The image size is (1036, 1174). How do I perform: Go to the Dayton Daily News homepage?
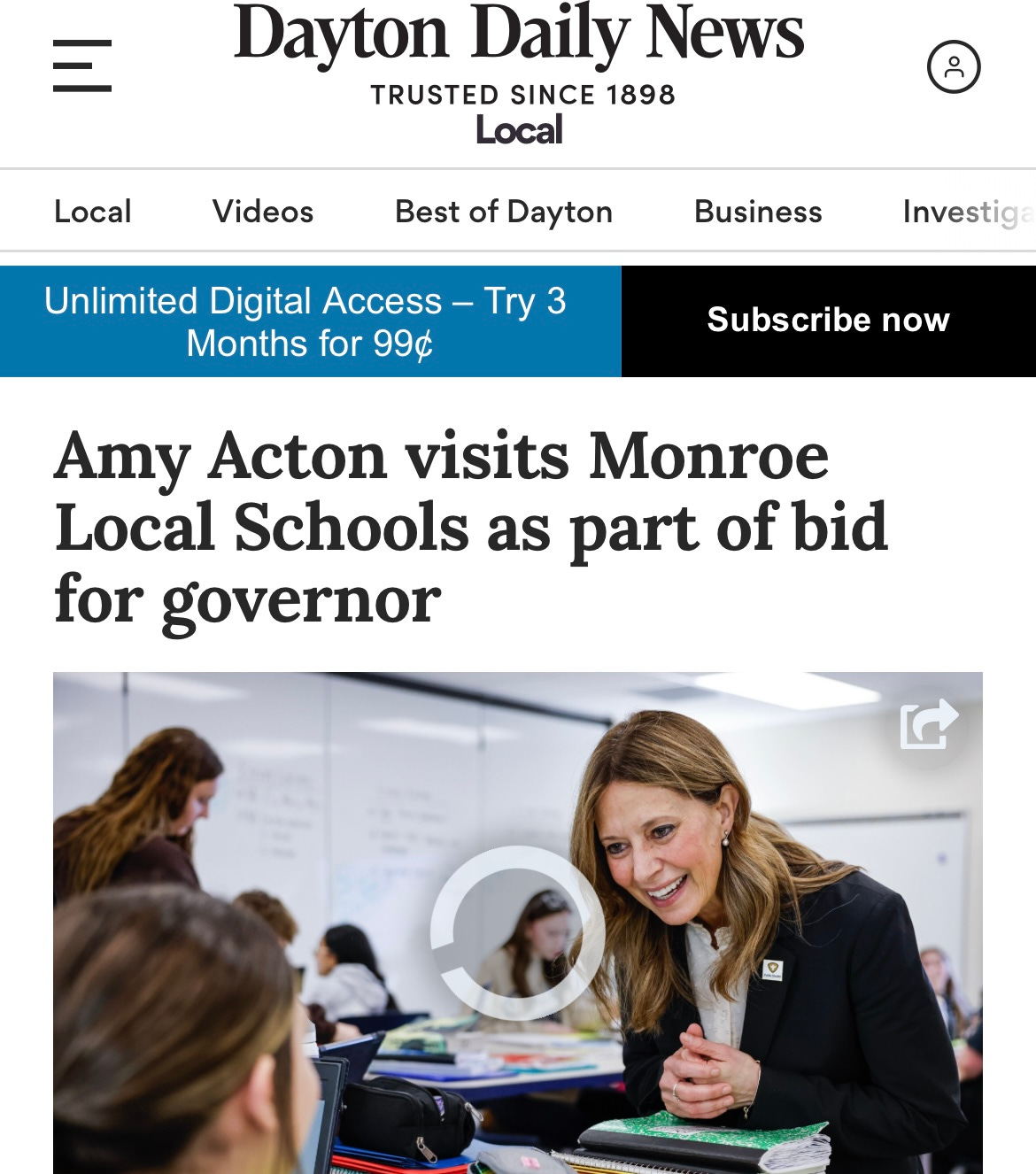pos(519,37)
